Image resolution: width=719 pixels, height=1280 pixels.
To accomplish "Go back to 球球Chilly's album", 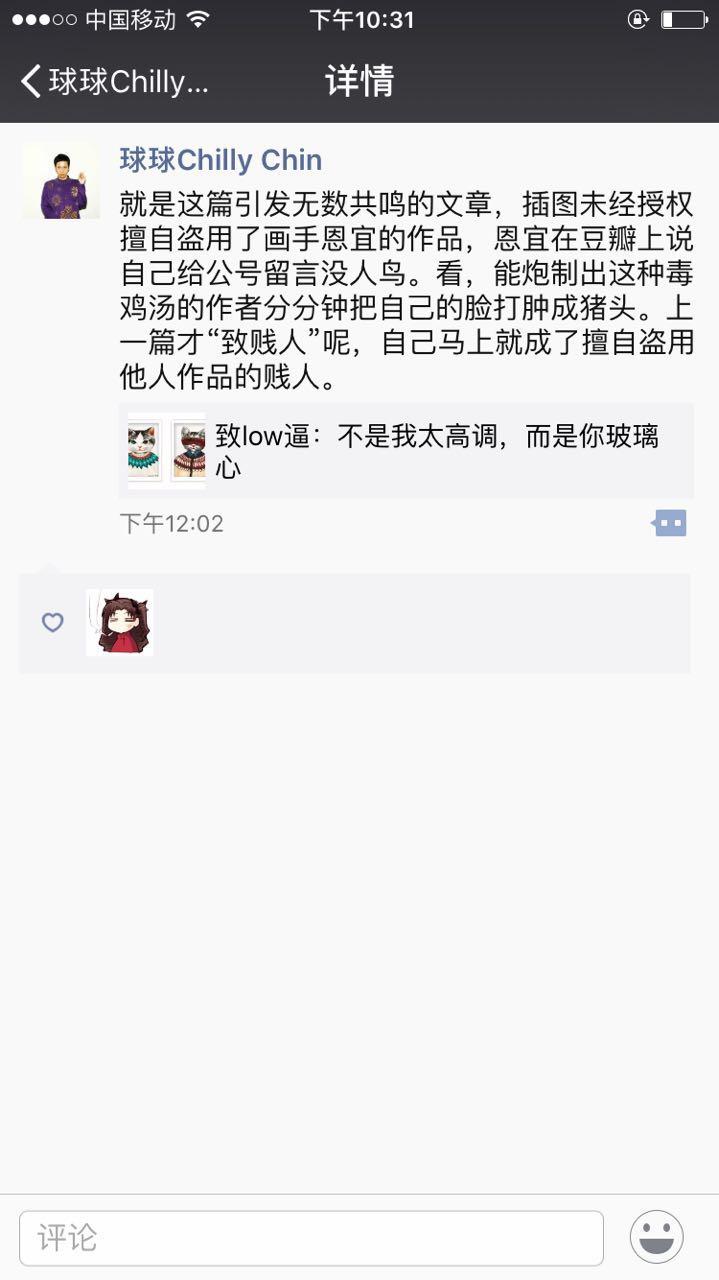I will tap(113, 81).
